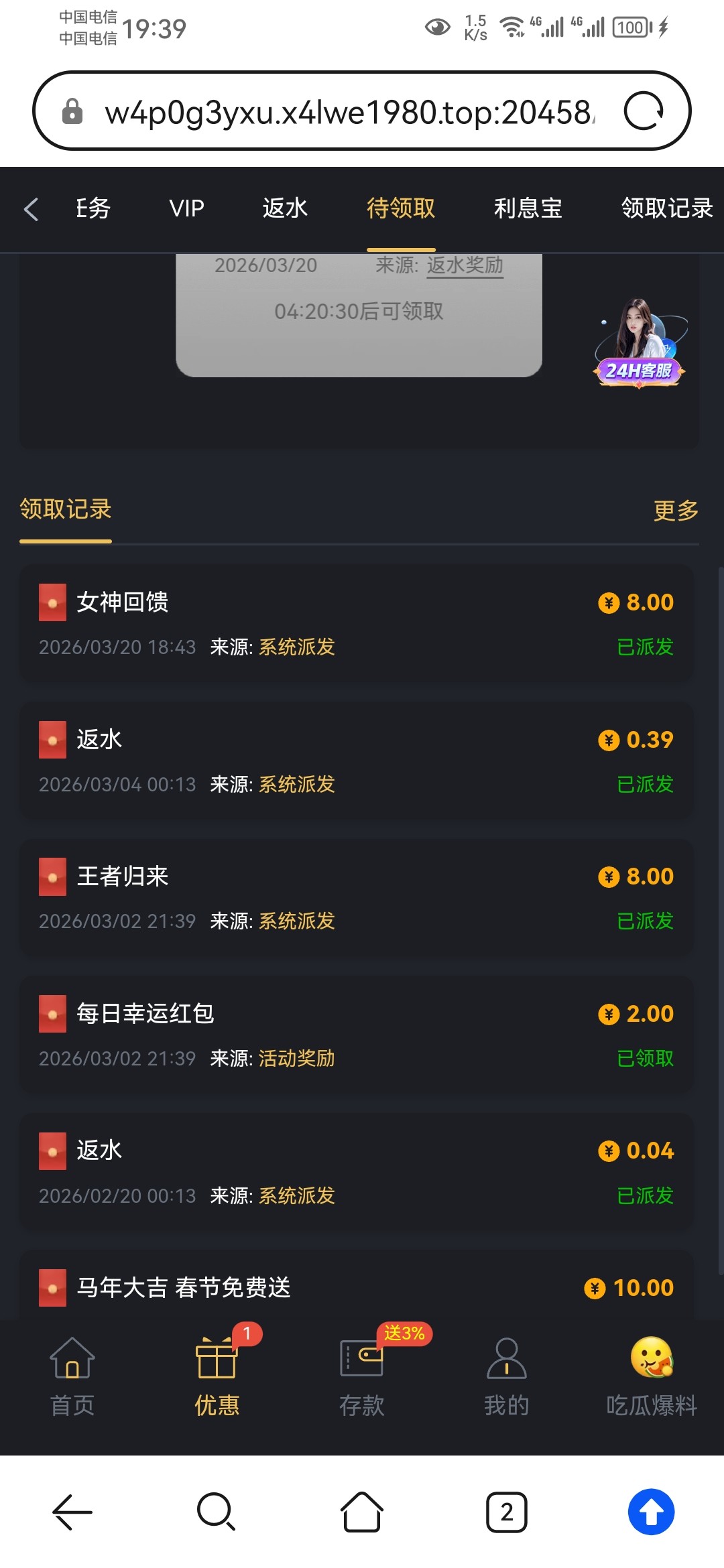Reload the page from the address bar
This screenshot has height=1568, width=724.
644,111
